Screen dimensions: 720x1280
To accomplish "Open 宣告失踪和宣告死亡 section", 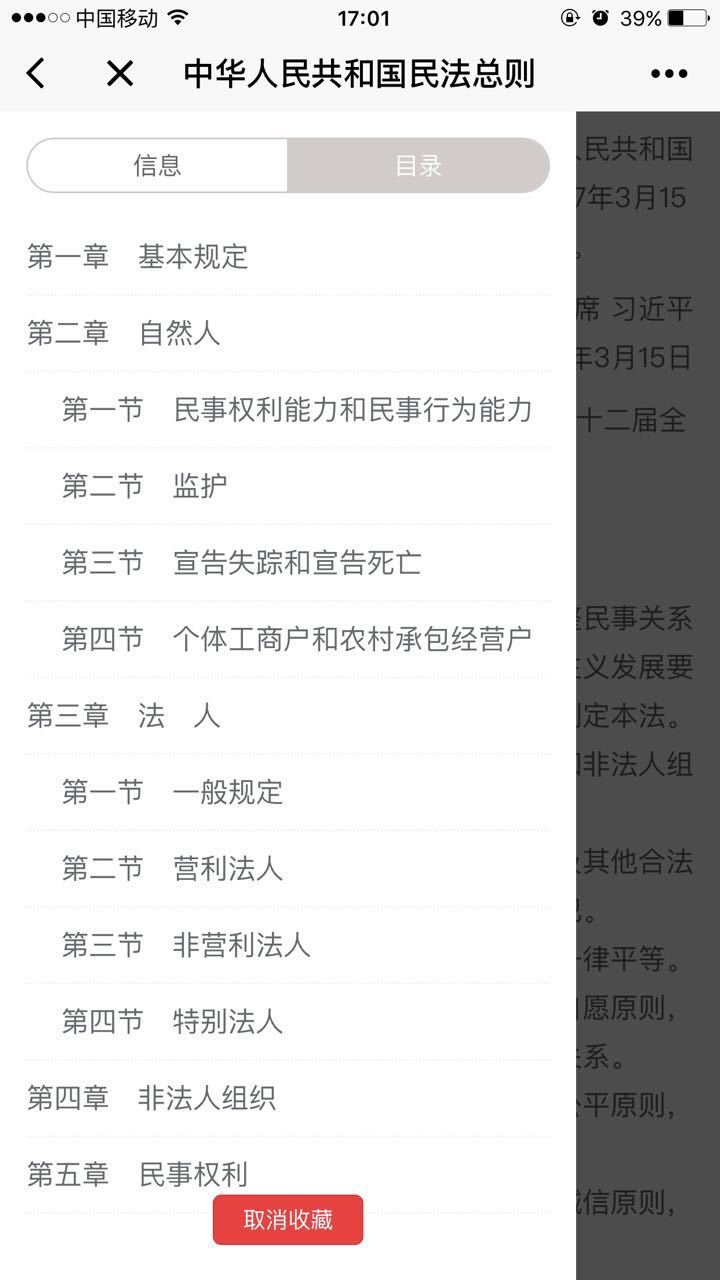I will point(241,562).
